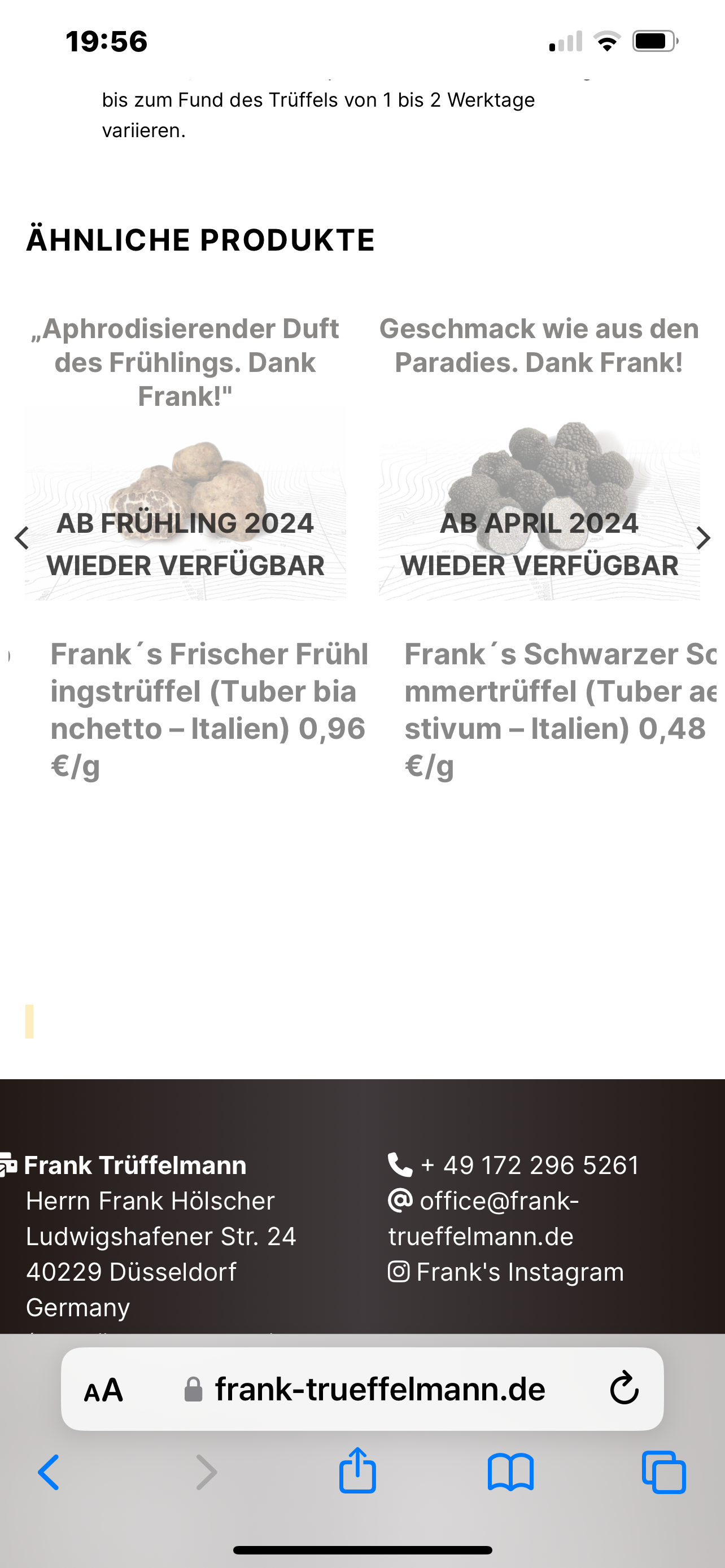Show next similar products in carousel

(x=703, y=538)
